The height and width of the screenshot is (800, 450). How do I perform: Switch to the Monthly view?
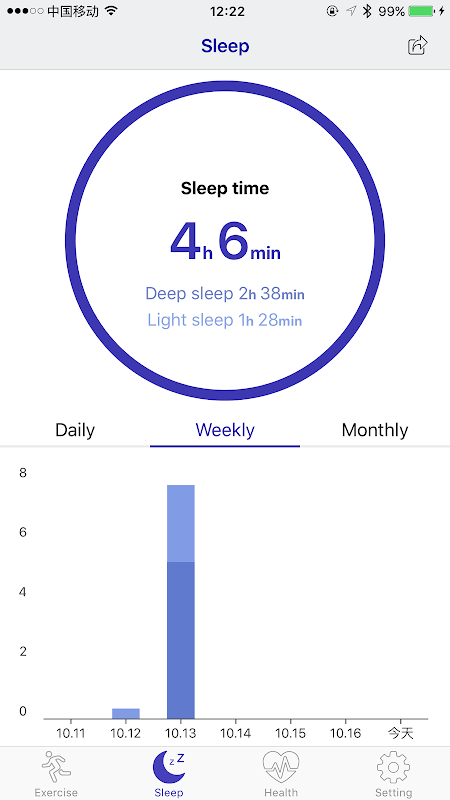click(x=375, y=430)
